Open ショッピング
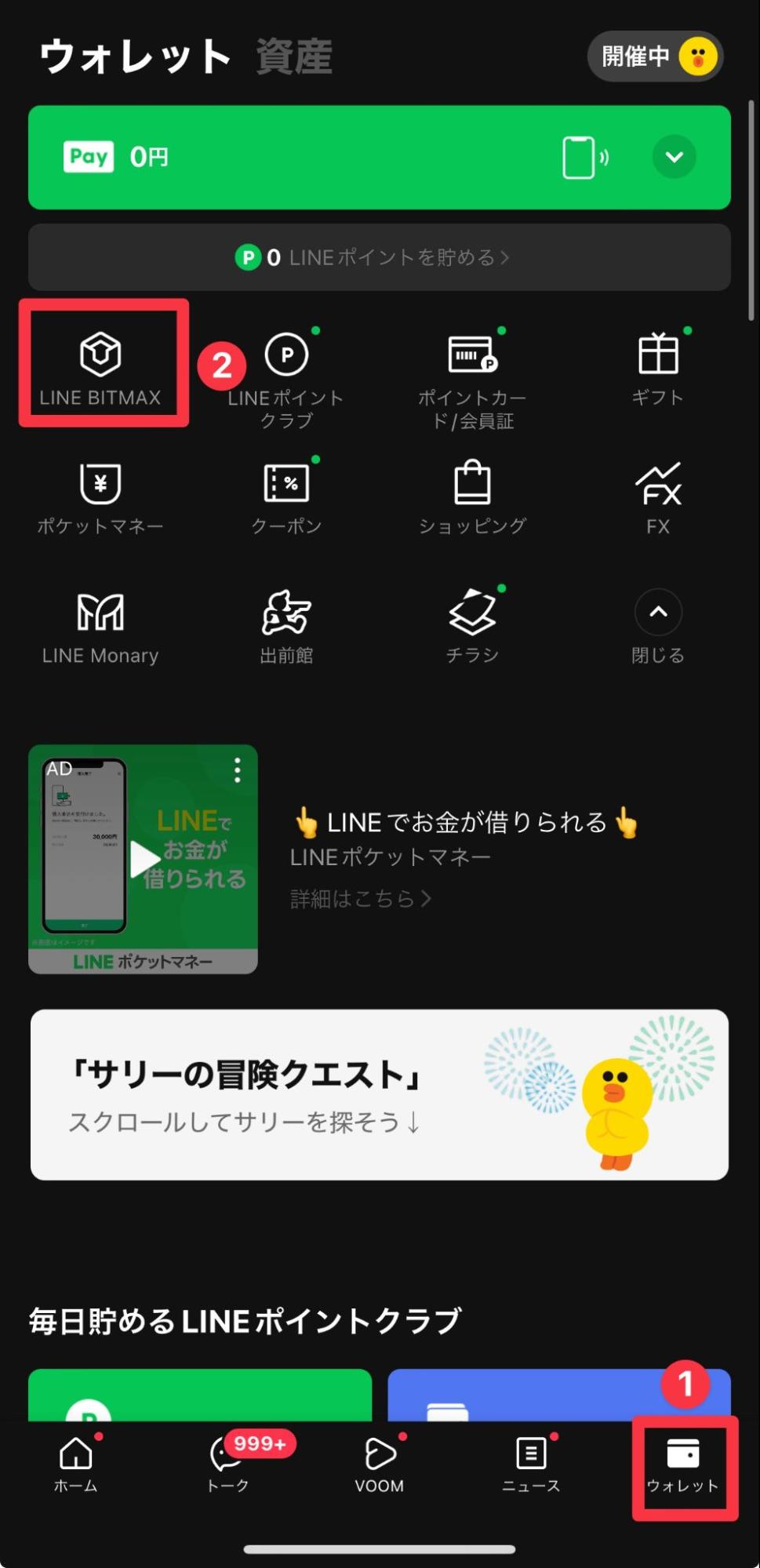 [472, 496]
